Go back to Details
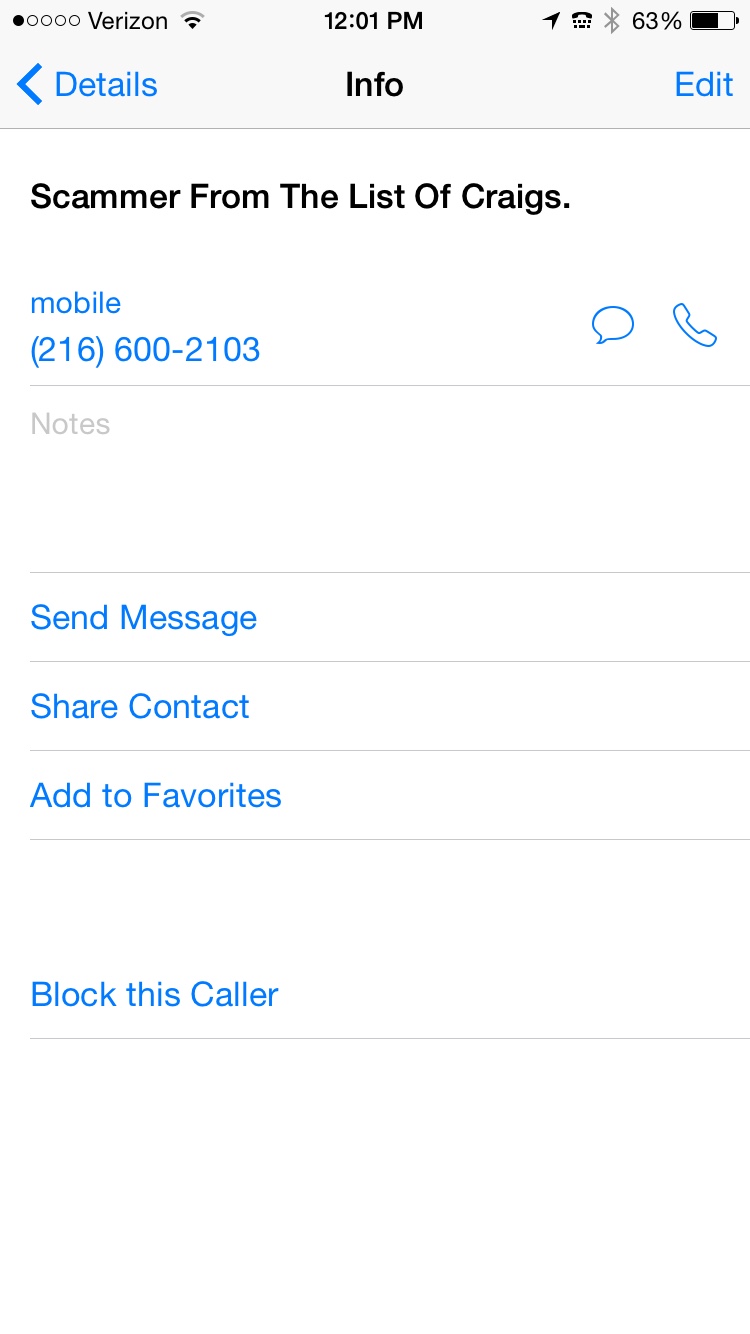The image size is (750, 1334). 88,85
